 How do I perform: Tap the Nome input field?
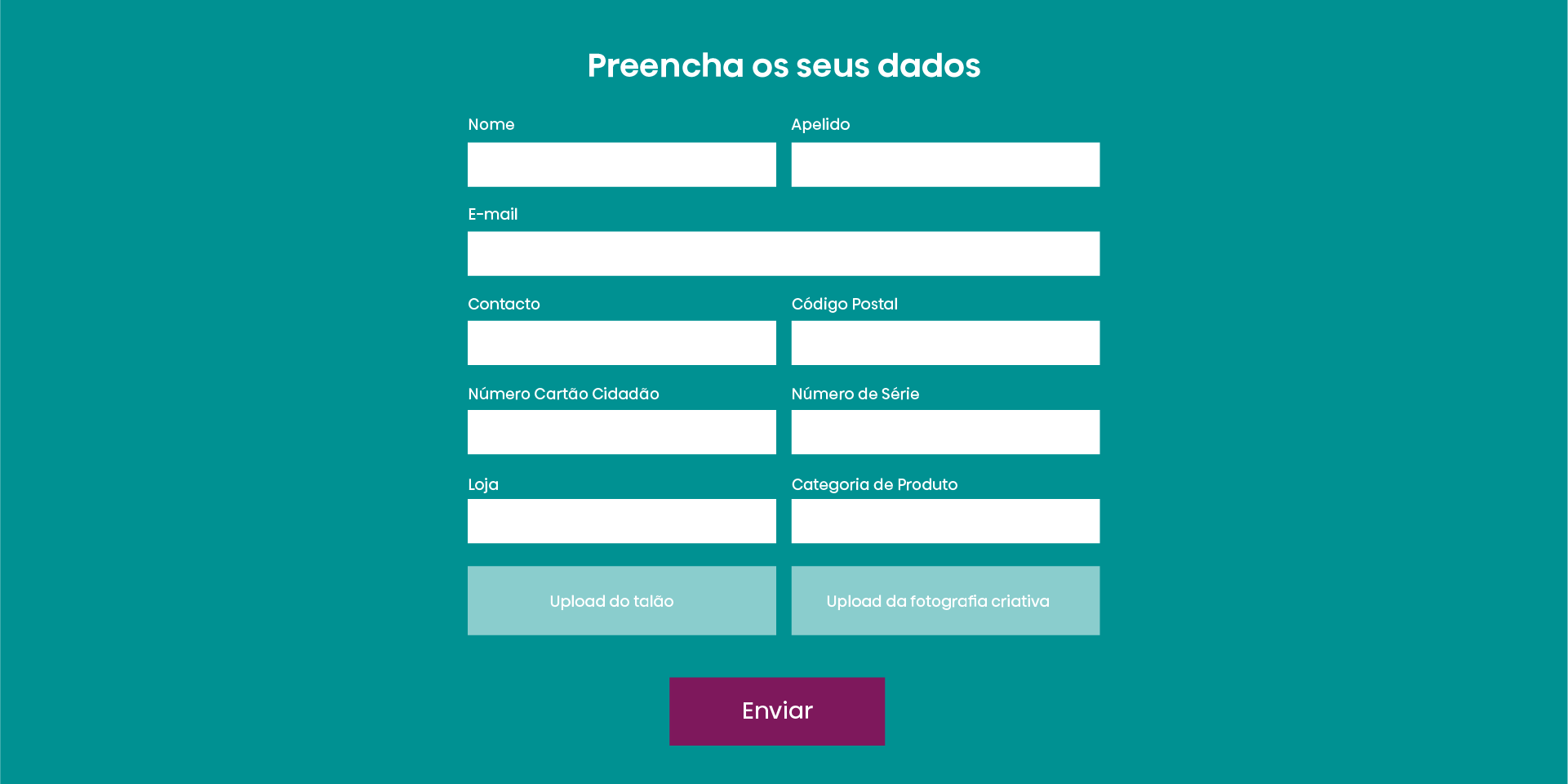point(621,165)
